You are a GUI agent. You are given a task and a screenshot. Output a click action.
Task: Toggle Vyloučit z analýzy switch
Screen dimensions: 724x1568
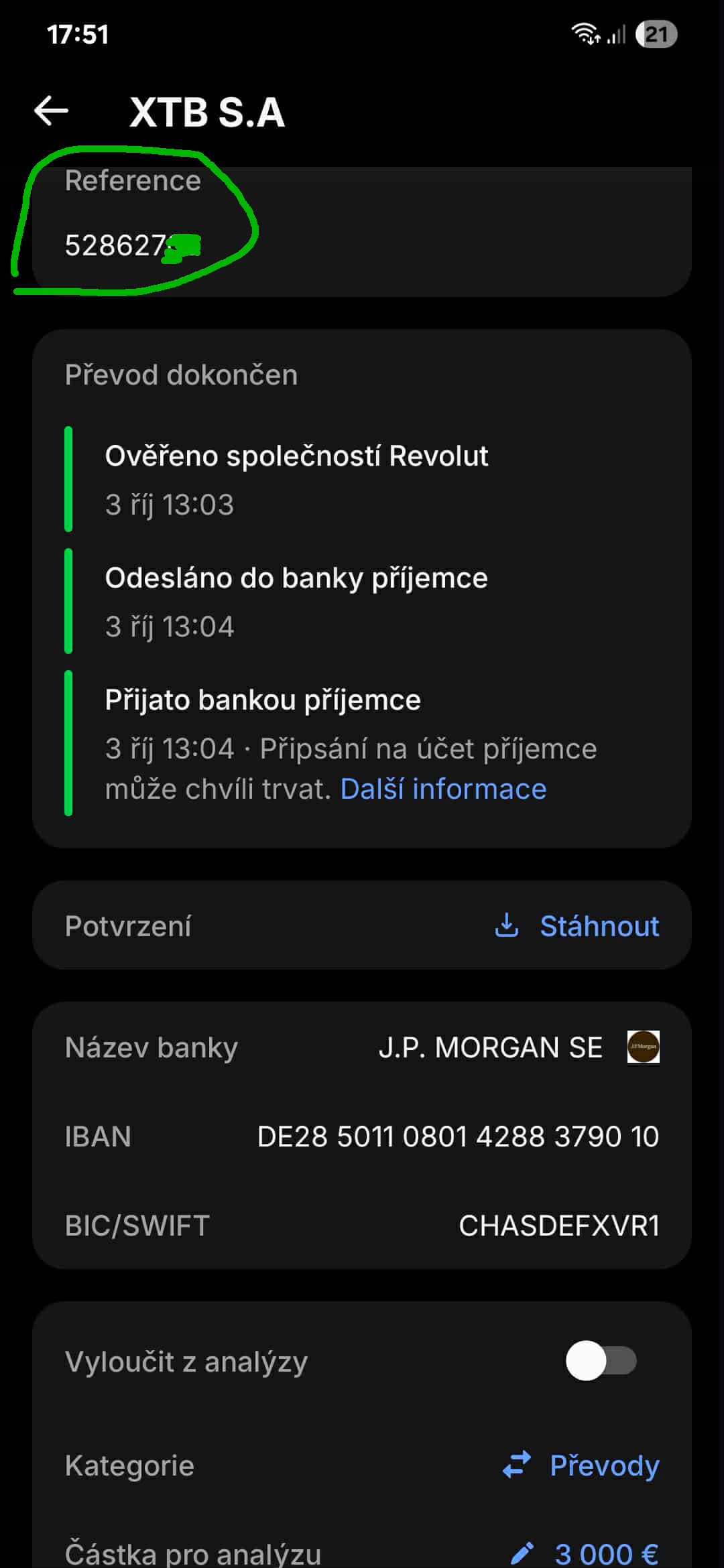(x=601, y=1361)
